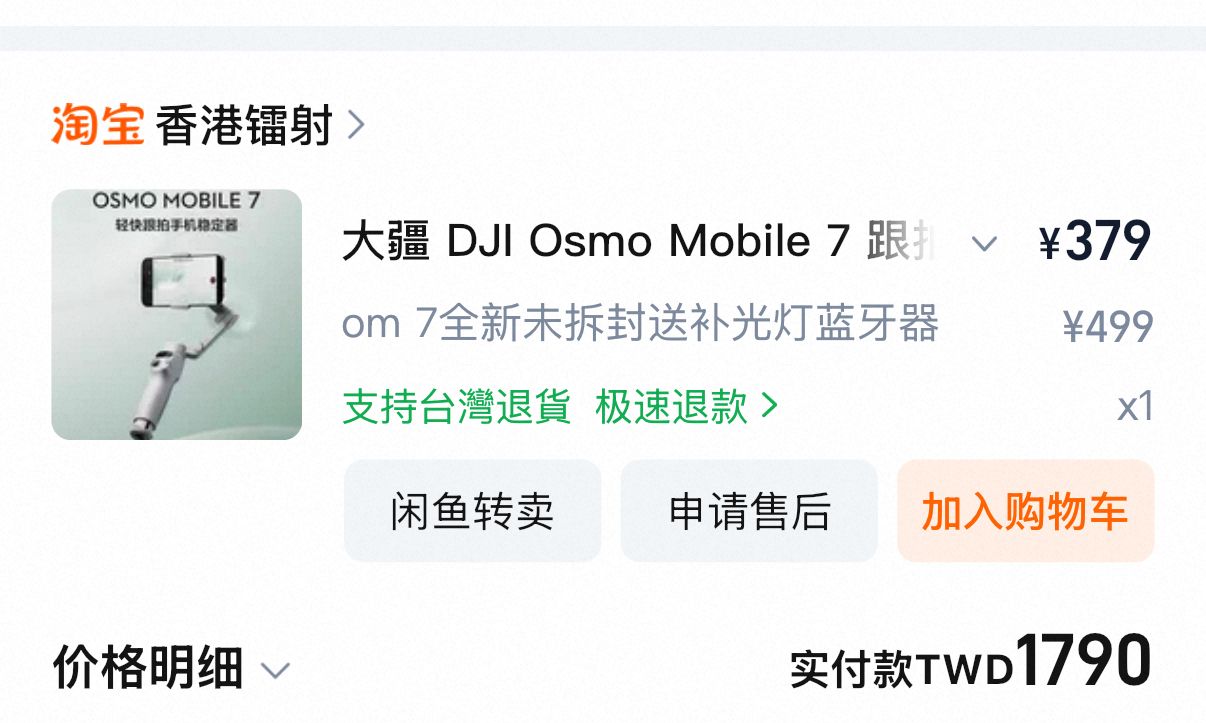Request after-sales via 申请售后
Screen dimensions: 1206x723
(749, 511)
